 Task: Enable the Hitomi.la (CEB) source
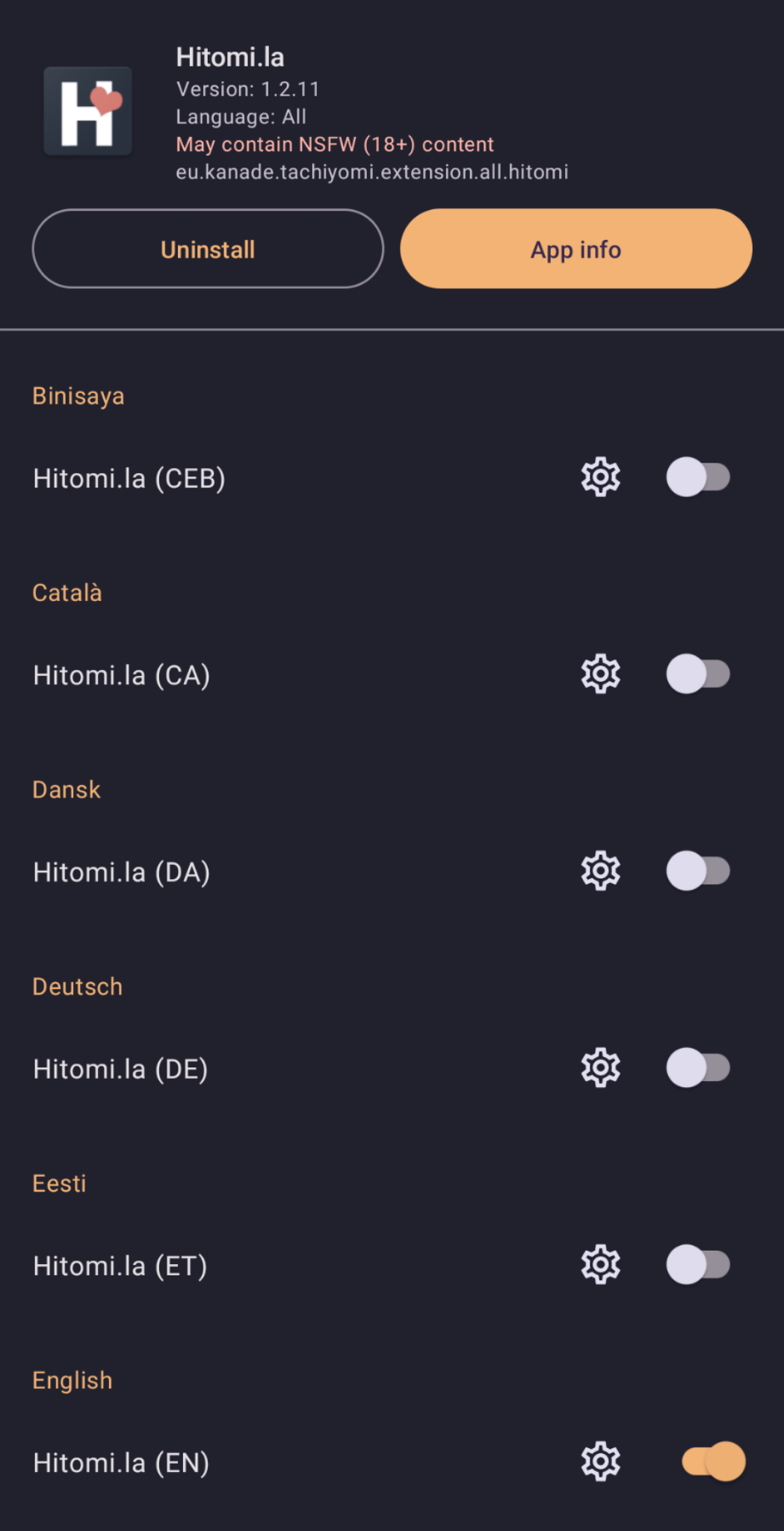(x=699, y=477)
